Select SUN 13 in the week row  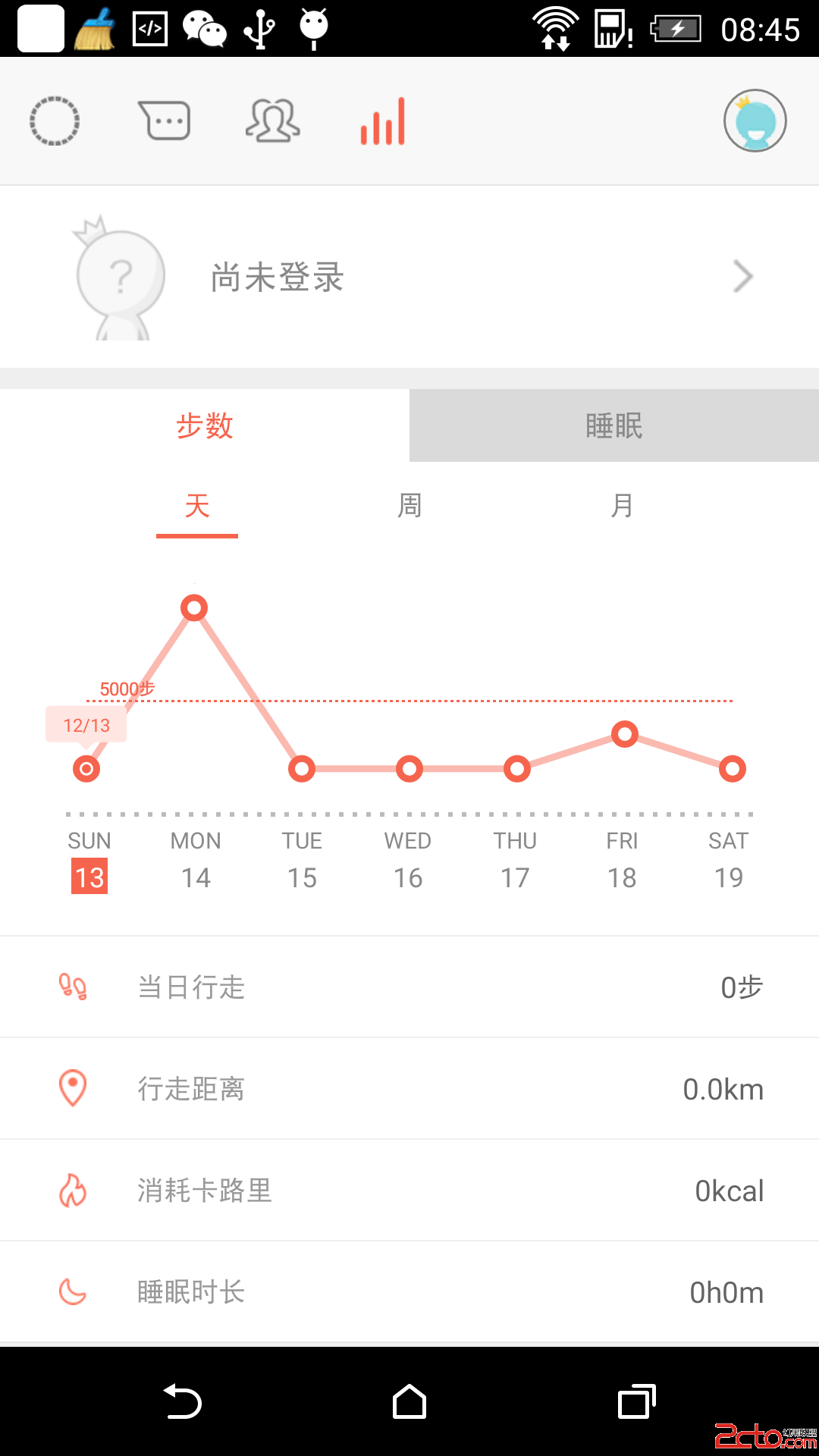89,861
